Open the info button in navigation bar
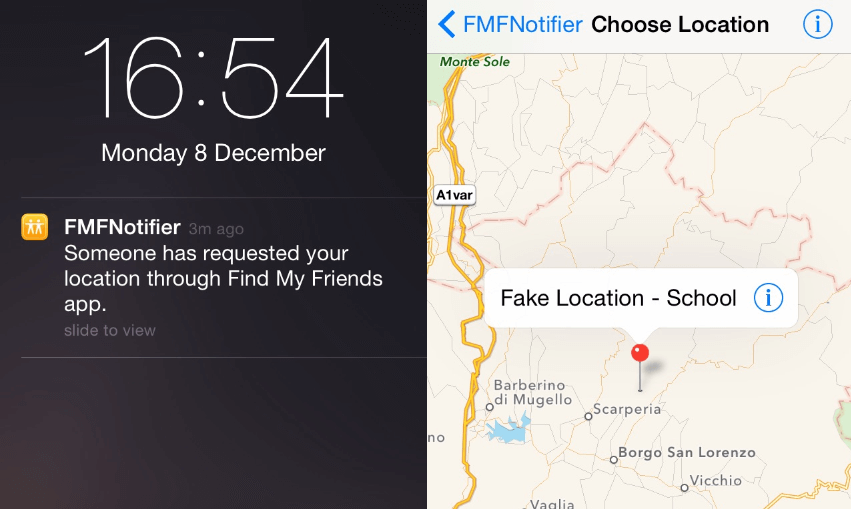Image resolution: width=851 pixels, height=509 pixels. coord(817,25)
